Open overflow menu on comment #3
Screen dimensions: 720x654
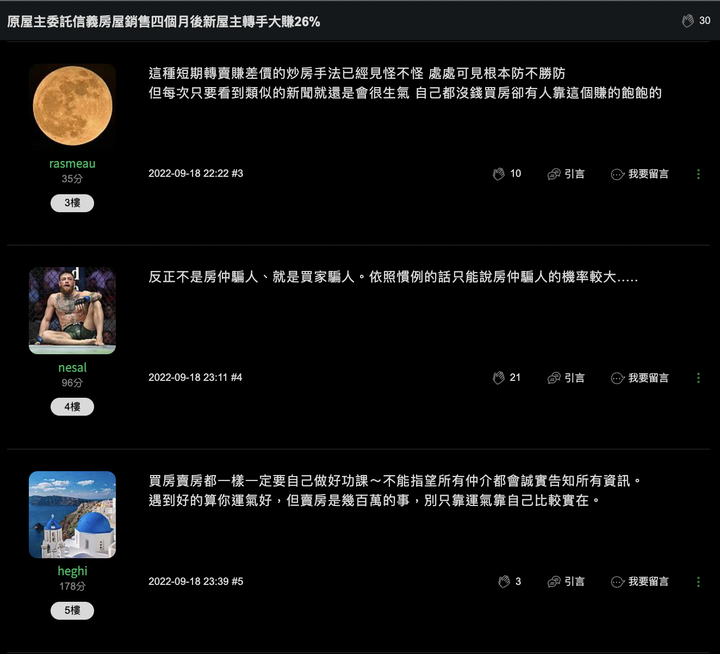(698, 174)
